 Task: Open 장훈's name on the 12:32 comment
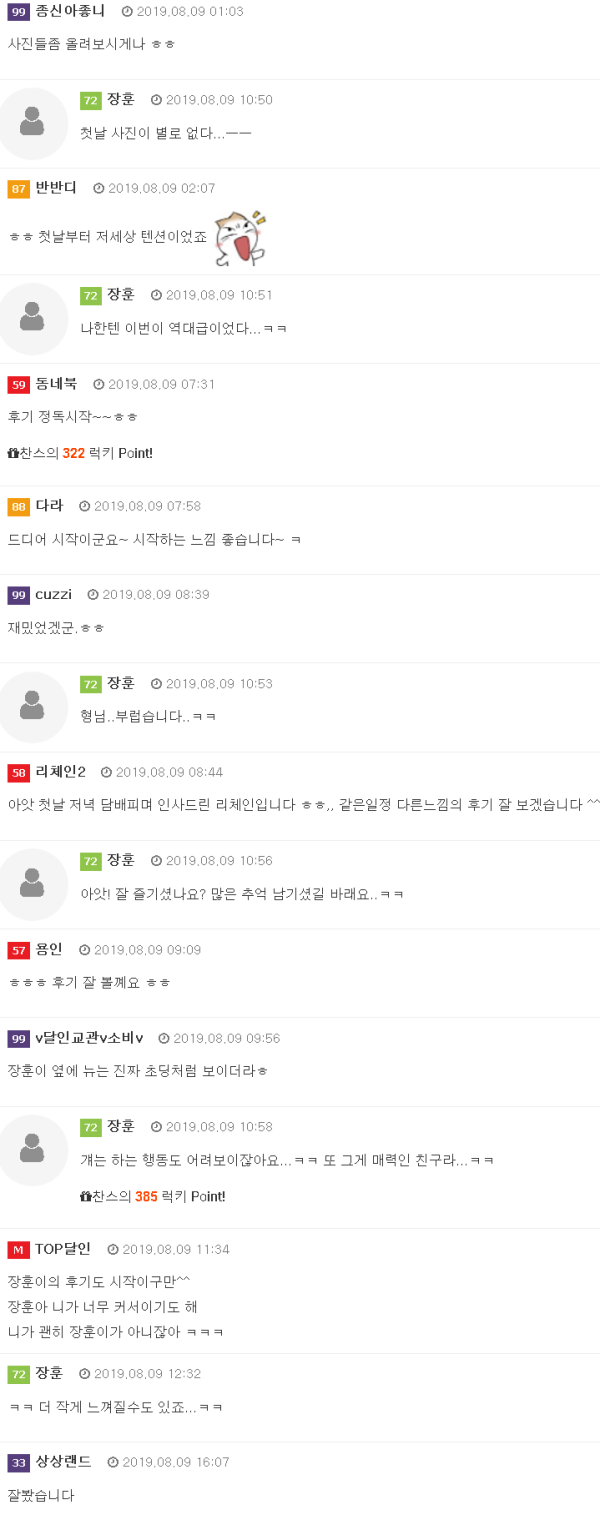tap(49, 1373)
